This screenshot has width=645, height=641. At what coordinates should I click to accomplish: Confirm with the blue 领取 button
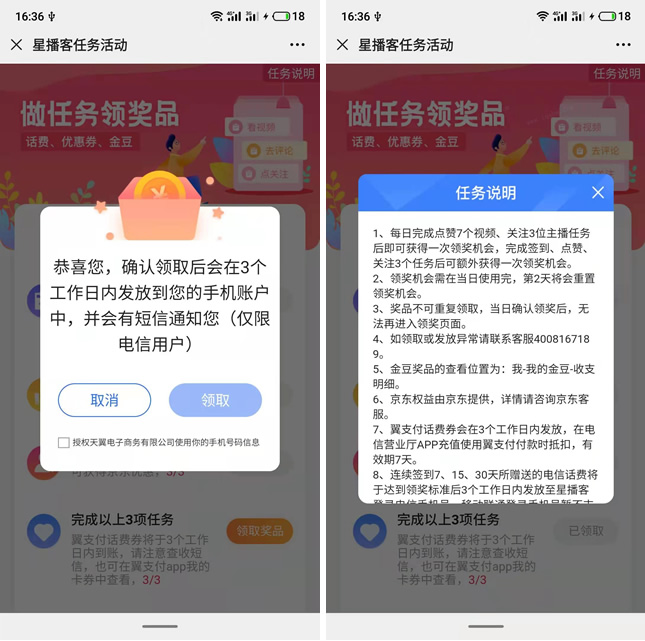coord(215,400)
